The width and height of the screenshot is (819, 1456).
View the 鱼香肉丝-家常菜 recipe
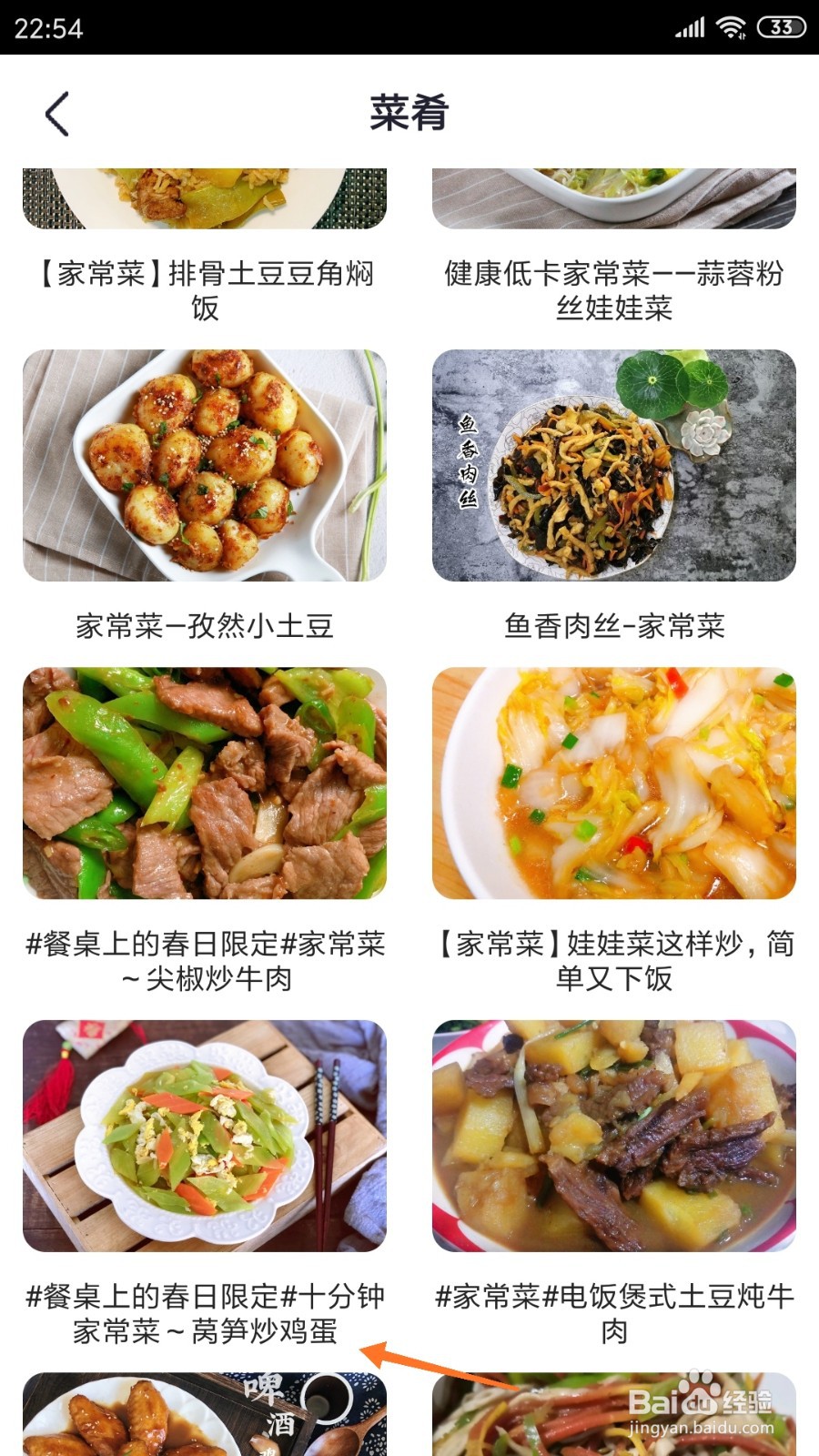pyautogui.click(x=614, y=497)
